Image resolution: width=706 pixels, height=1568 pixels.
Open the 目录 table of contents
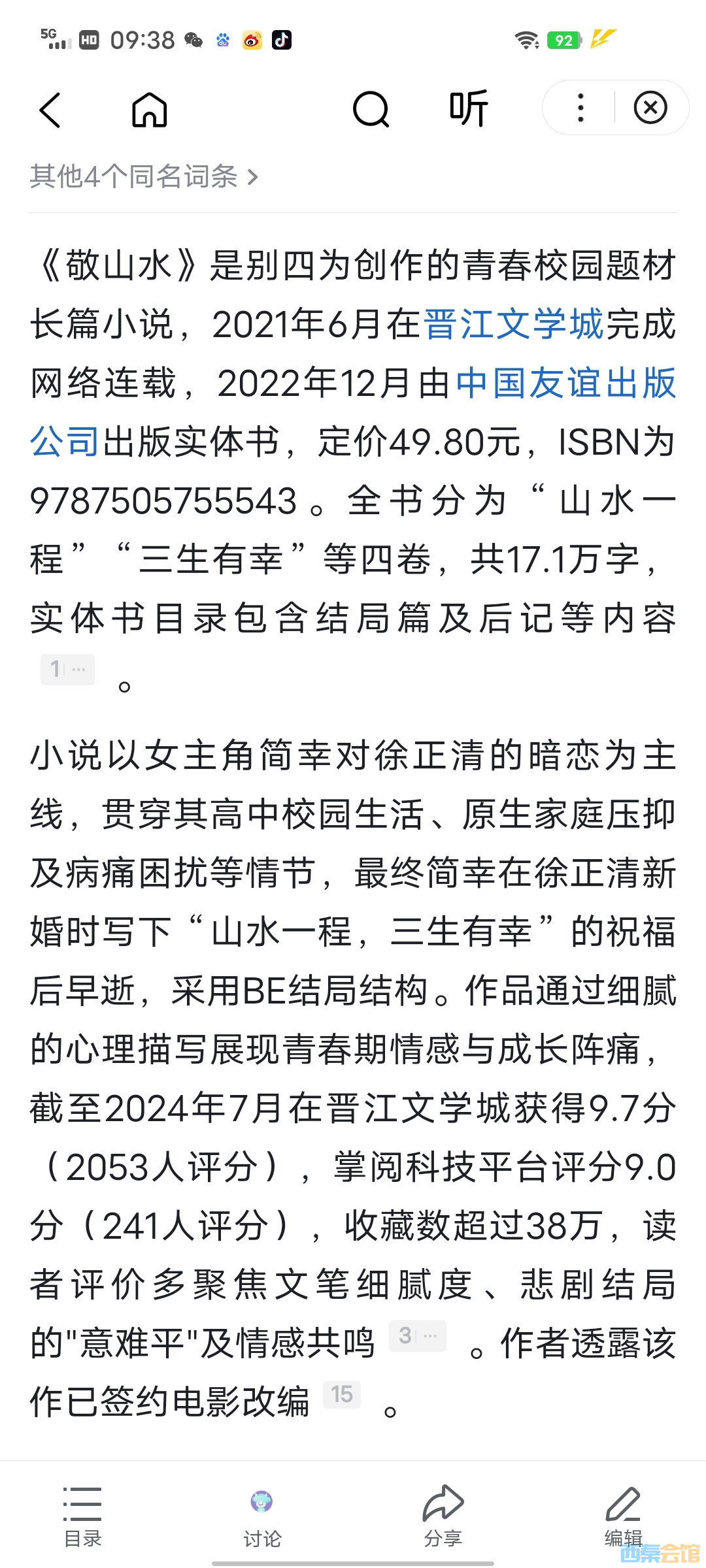coord(83,1517)
